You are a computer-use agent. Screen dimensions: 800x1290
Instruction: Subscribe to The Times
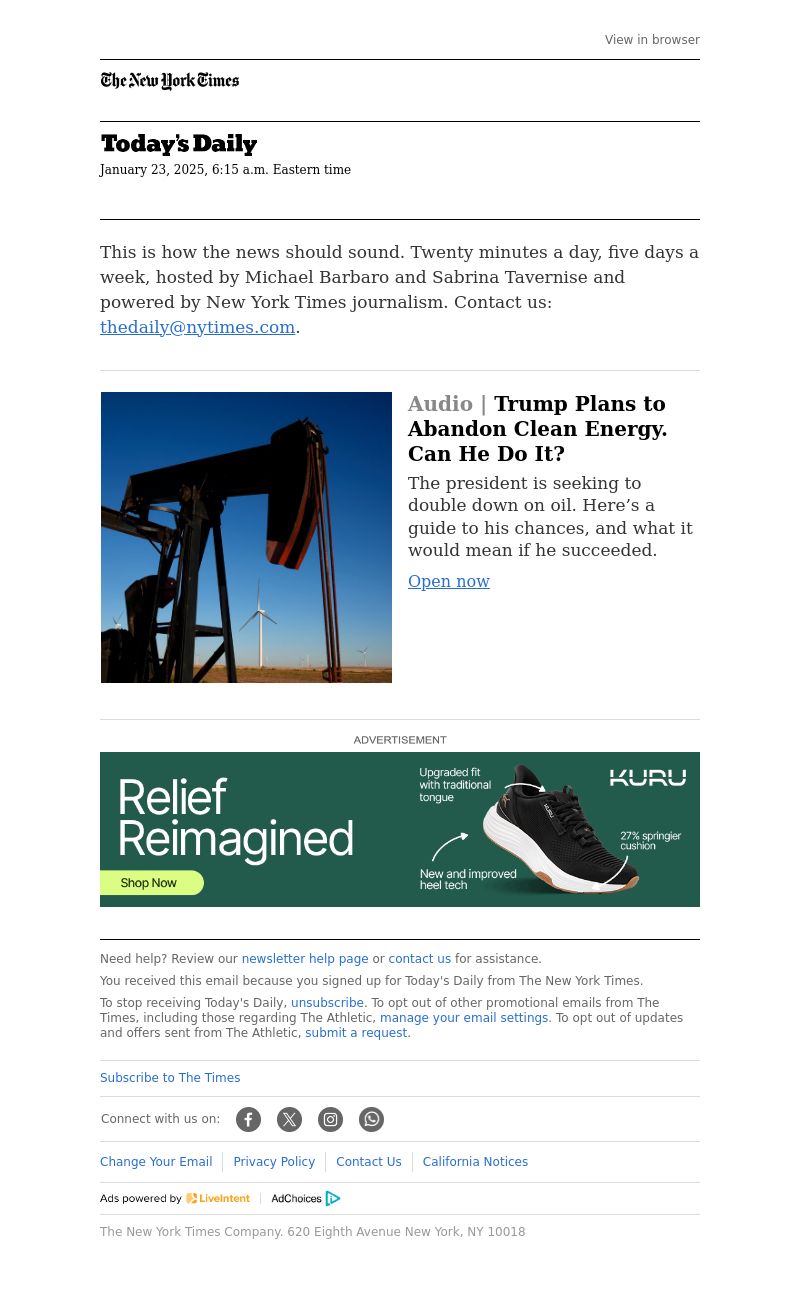[170, 1078]
